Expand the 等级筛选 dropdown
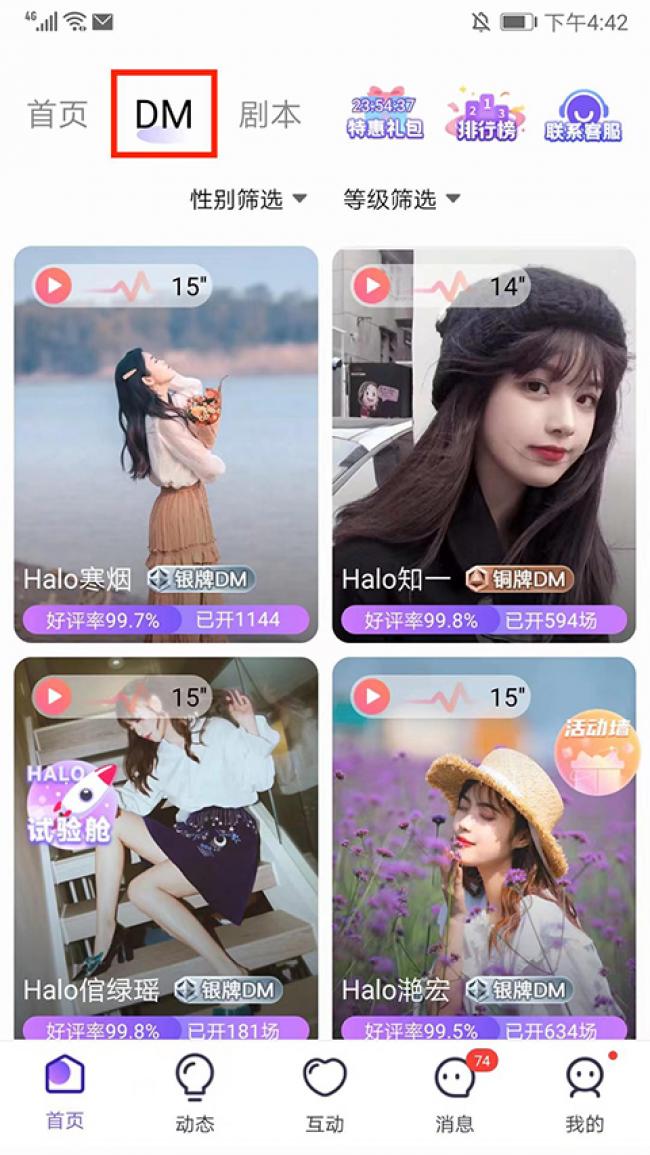The width and height of the screenshot is (650, 1155). 402,200
